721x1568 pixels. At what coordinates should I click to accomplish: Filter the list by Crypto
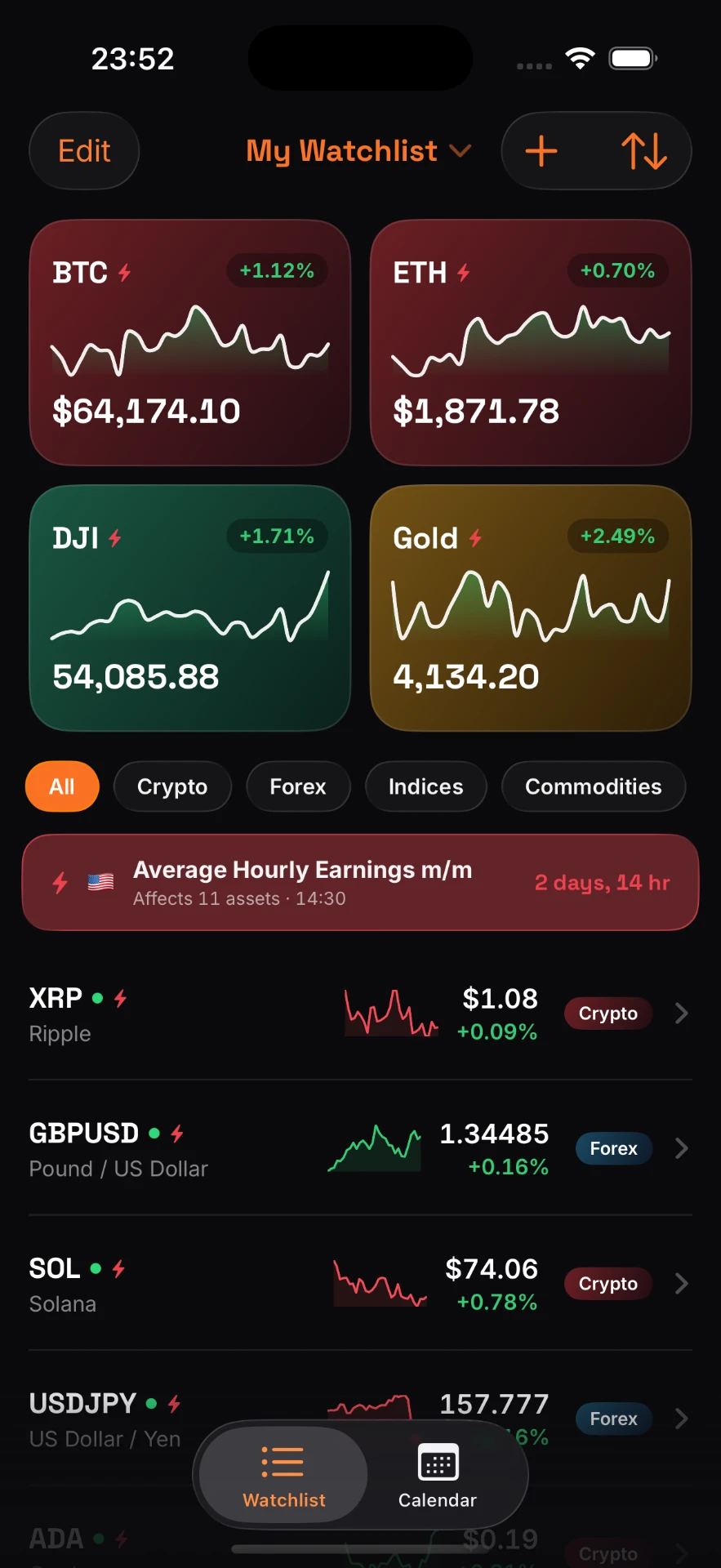(x=172, y=786)
